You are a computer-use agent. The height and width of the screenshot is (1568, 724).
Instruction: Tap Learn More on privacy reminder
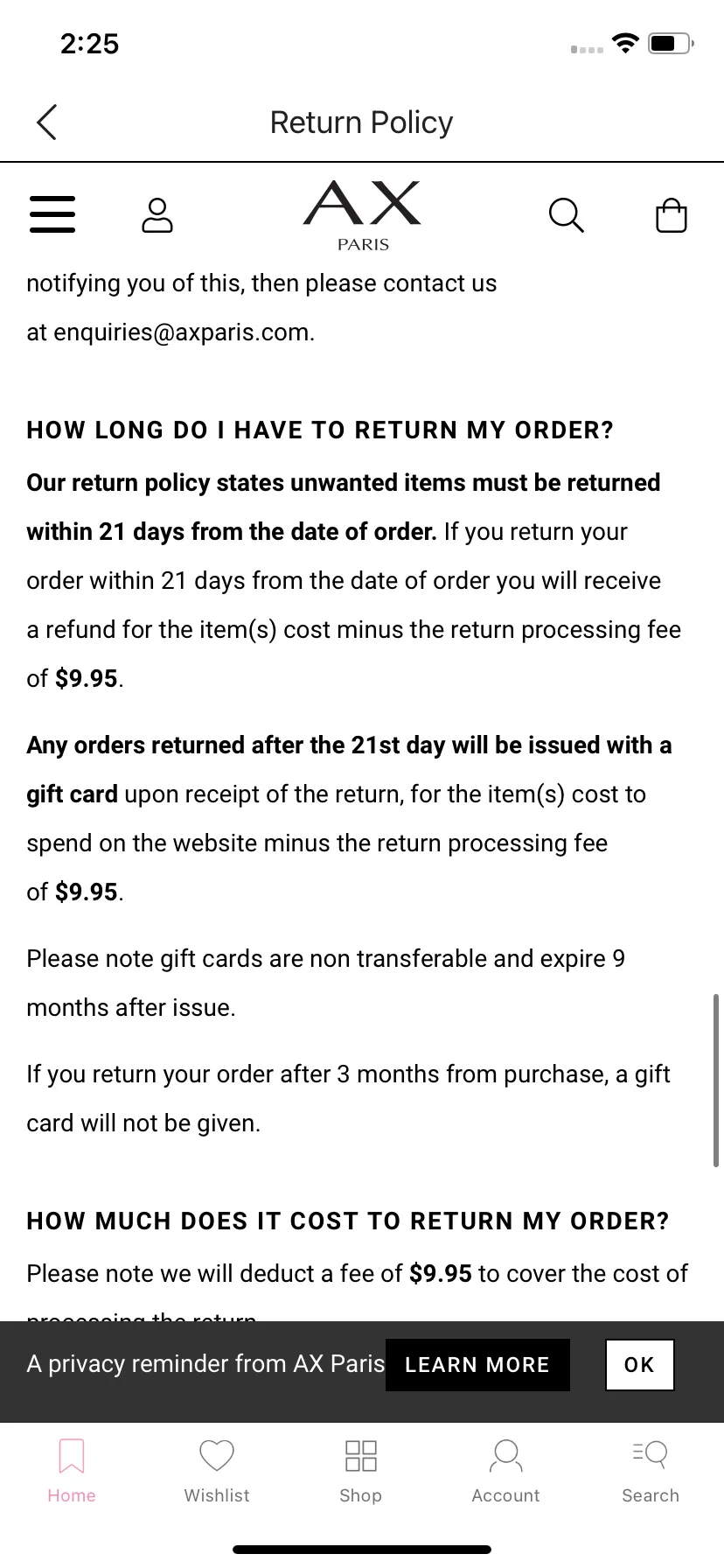(x=477, y=1365)
